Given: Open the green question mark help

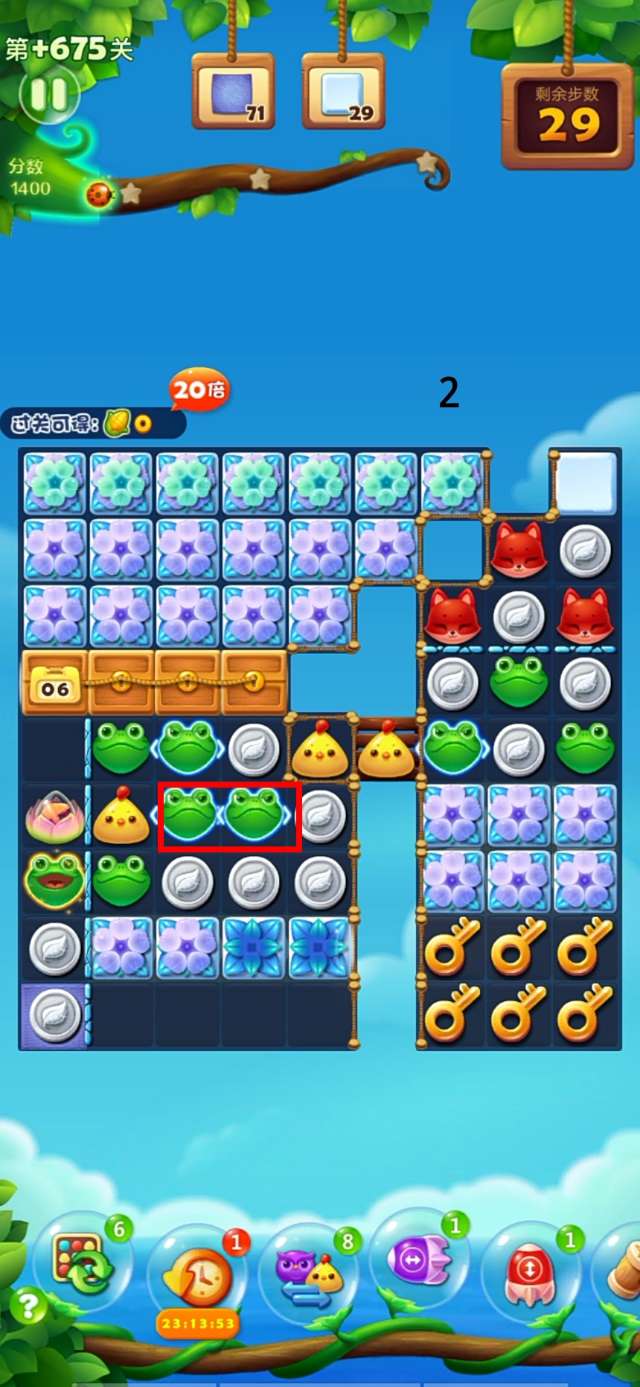Looking at the screenshot, I should click(x=29, y=1306).
